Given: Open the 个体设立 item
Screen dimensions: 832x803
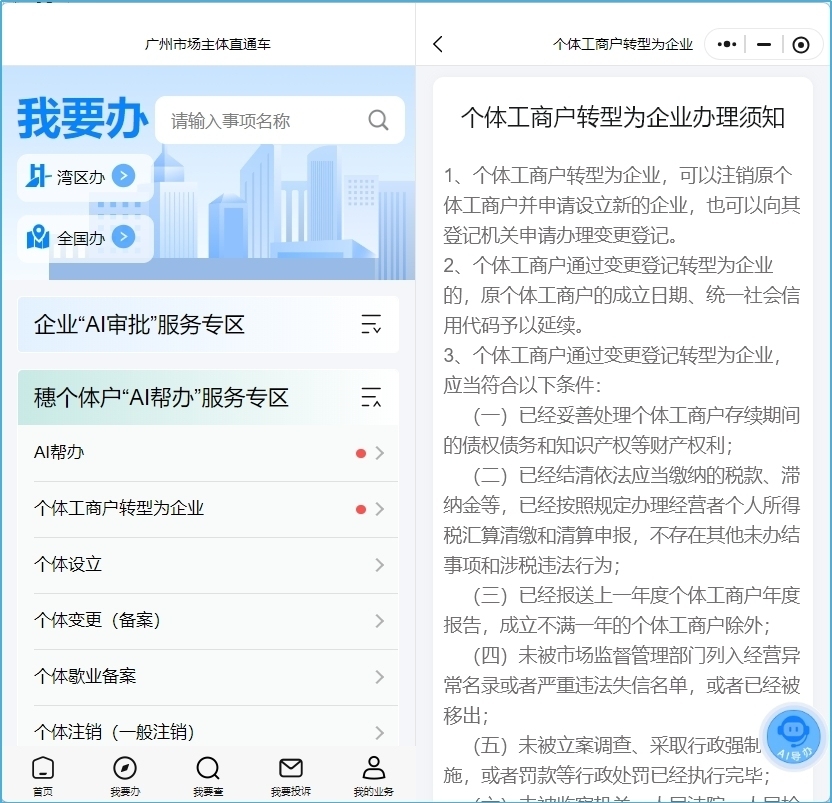Looking at the screenshot, I should (208, 564).
